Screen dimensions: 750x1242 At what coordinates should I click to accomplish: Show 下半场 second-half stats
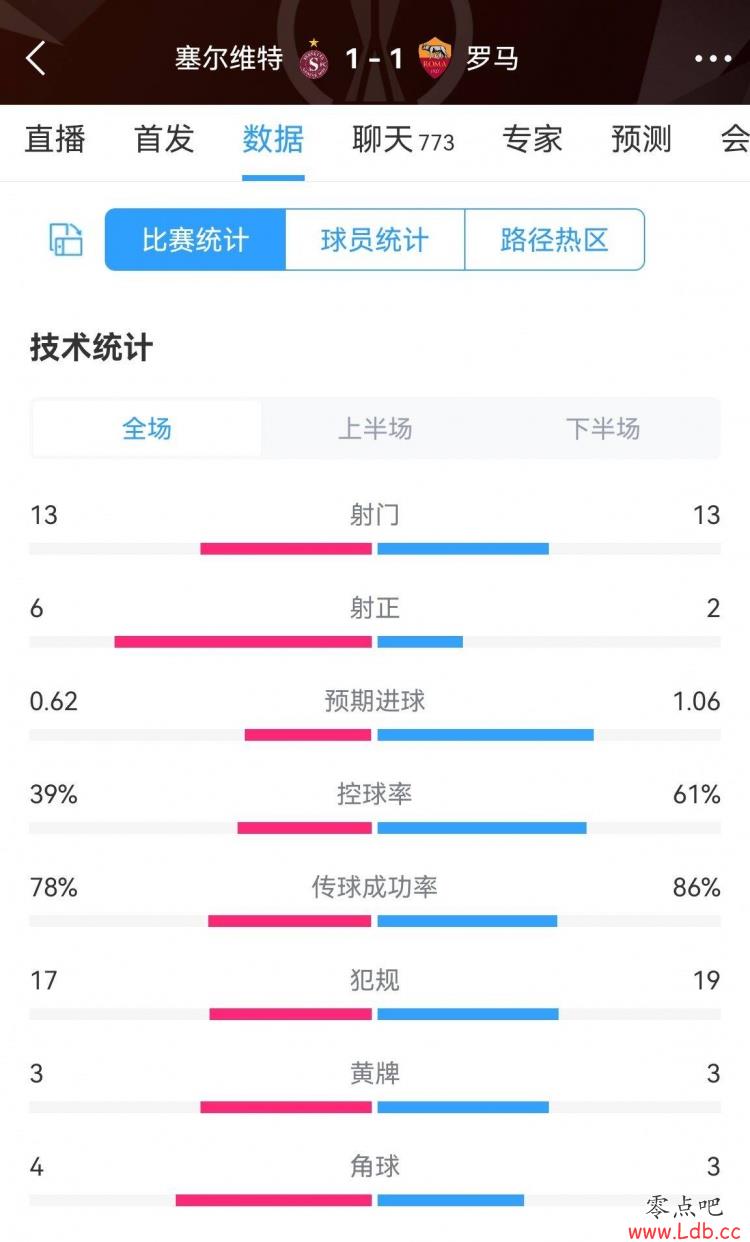tap(603, 429)
